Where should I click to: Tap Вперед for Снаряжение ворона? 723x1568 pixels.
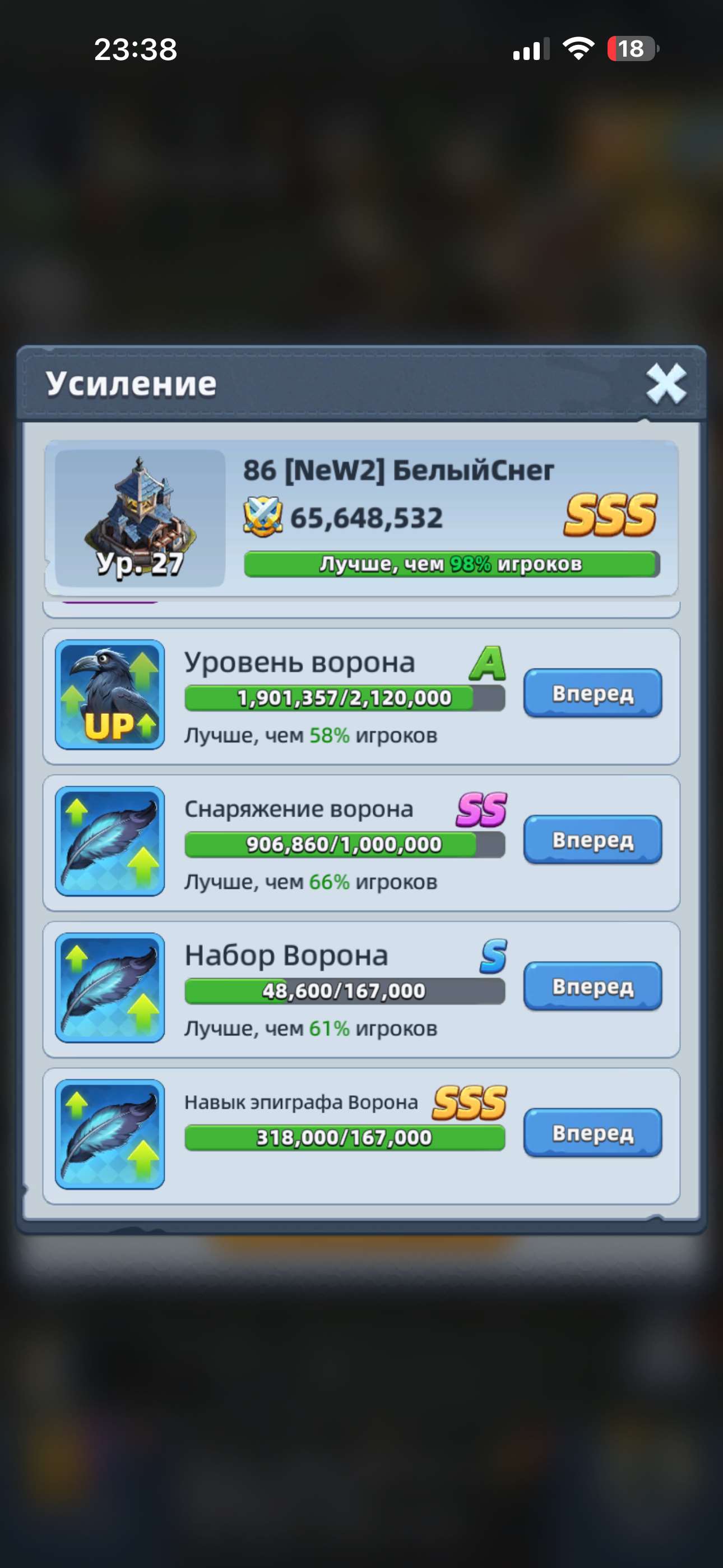[593, 840]
